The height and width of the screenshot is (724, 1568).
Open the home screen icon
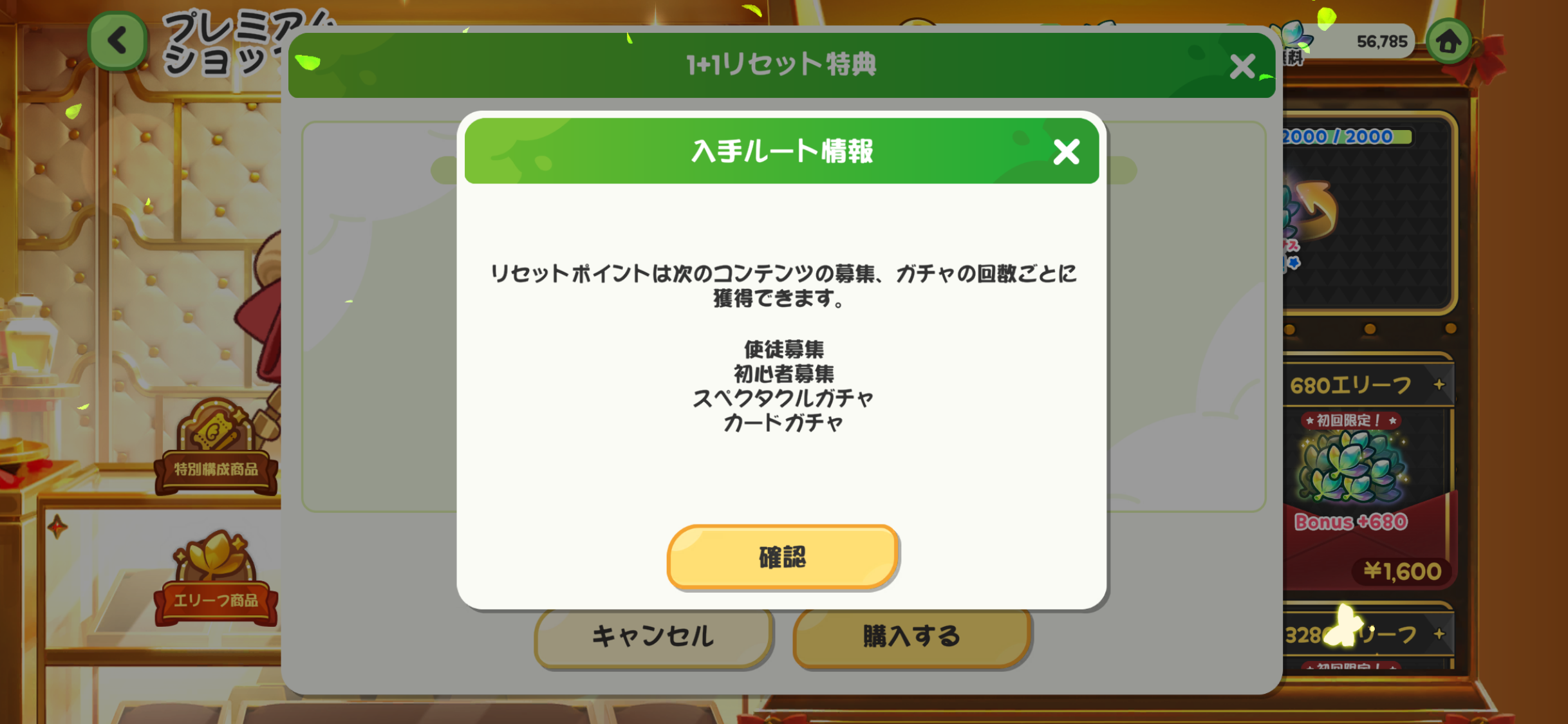pos(1448,42)
